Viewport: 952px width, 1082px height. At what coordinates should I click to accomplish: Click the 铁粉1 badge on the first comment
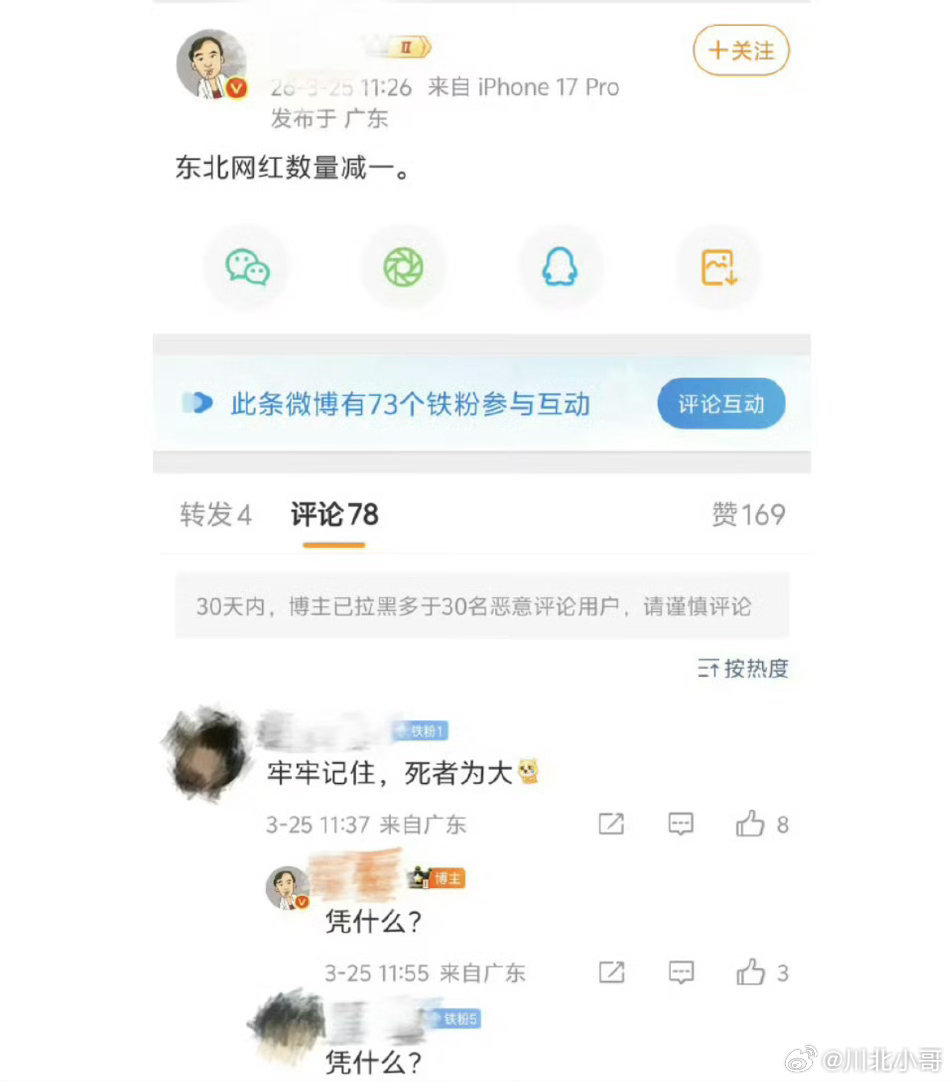click(x=419, y=731)
